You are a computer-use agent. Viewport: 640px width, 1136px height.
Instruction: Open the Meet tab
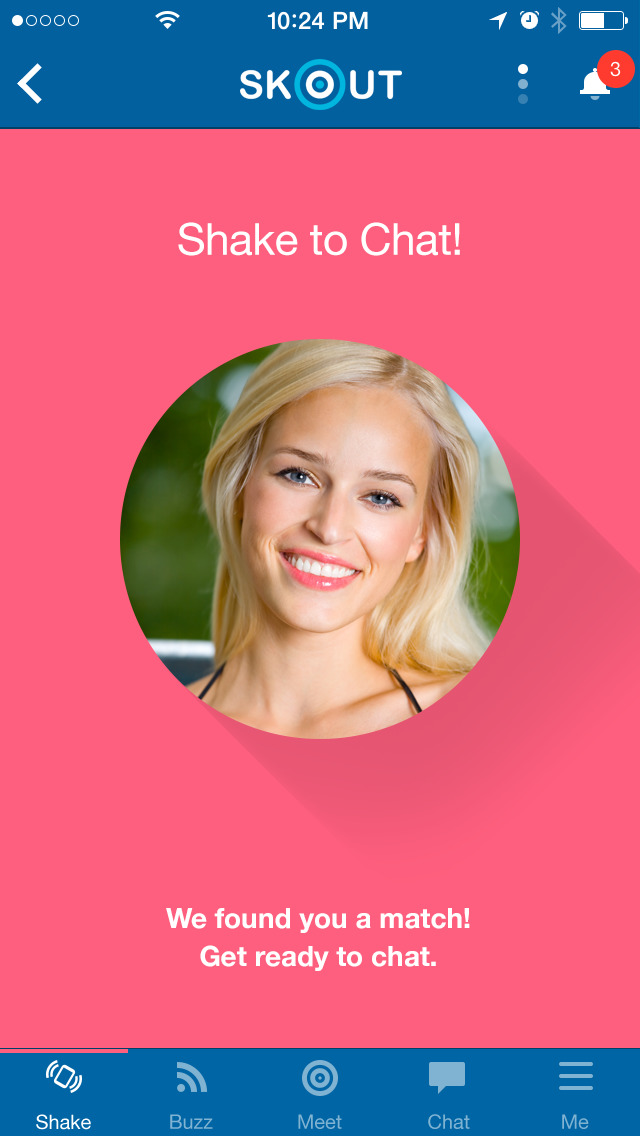tap(320, 1094)
